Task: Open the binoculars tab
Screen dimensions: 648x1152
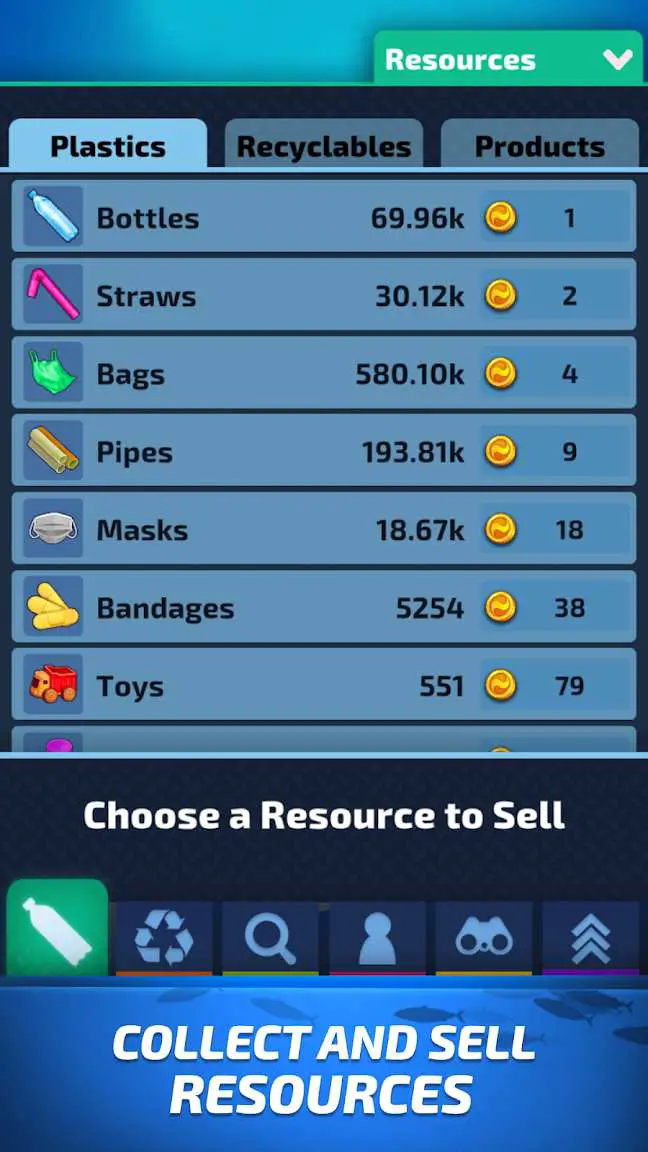Action: click(484, 937)
